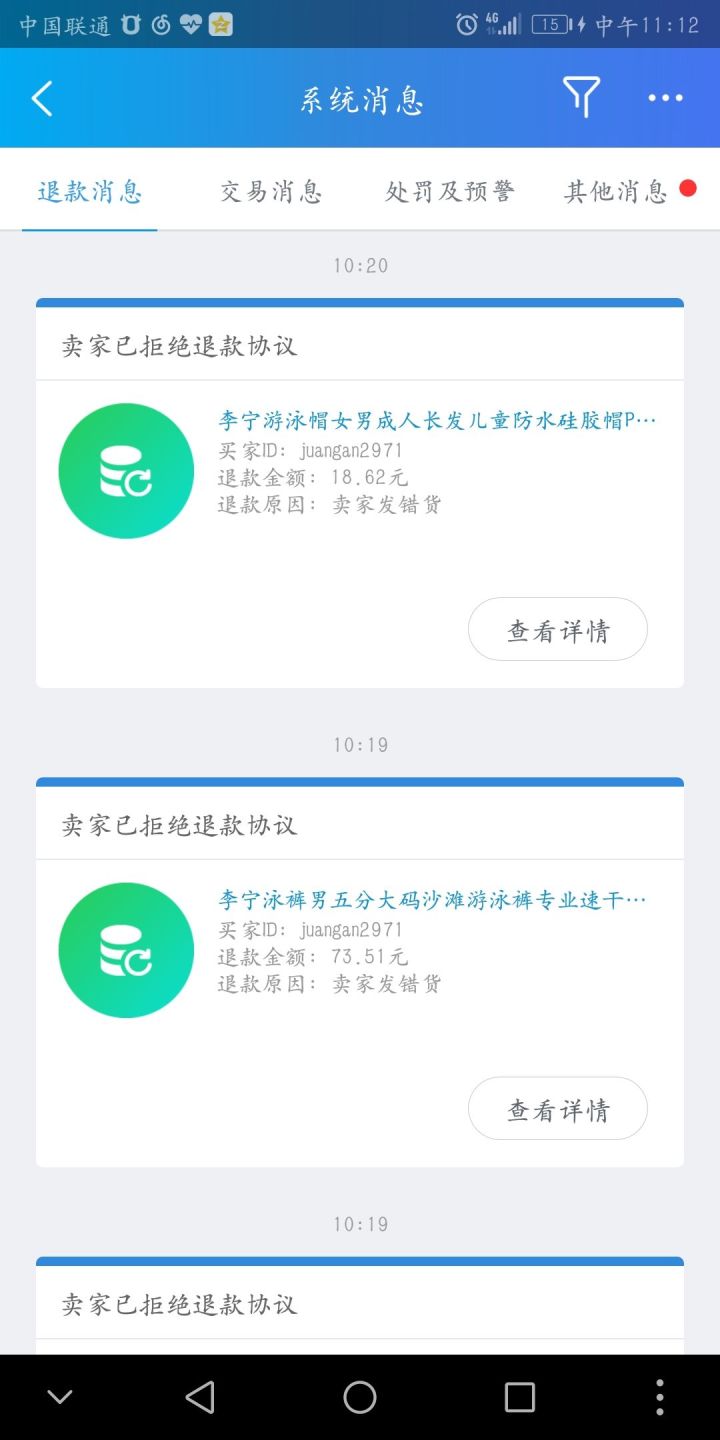Open the 李宁游泳帽 product link
720x1440 pixels.
tap(437, 420)
